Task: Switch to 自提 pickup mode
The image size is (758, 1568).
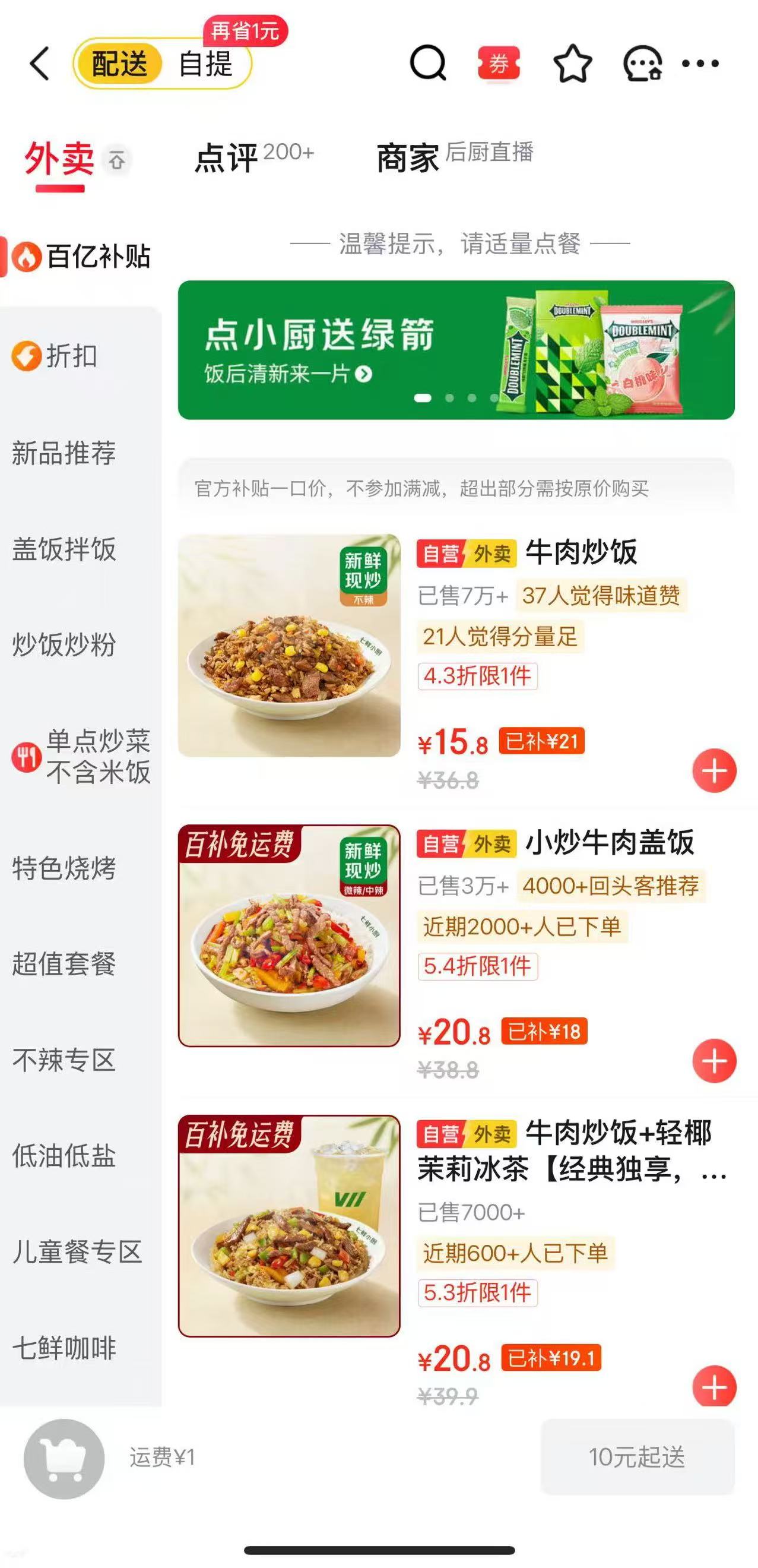Action: [x=205, y=64]
